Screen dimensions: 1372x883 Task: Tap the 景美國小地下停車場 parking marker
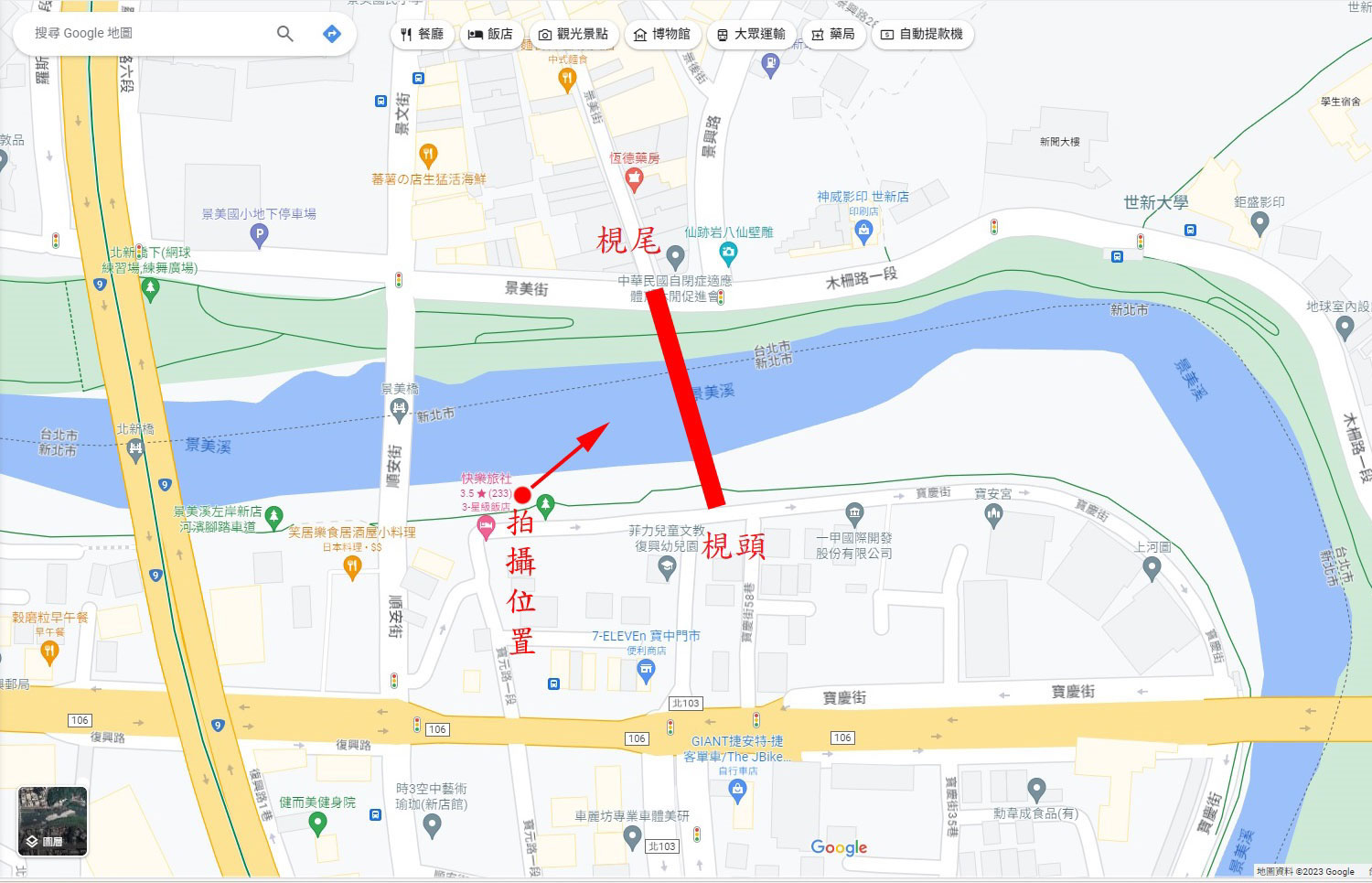(260, 236)
